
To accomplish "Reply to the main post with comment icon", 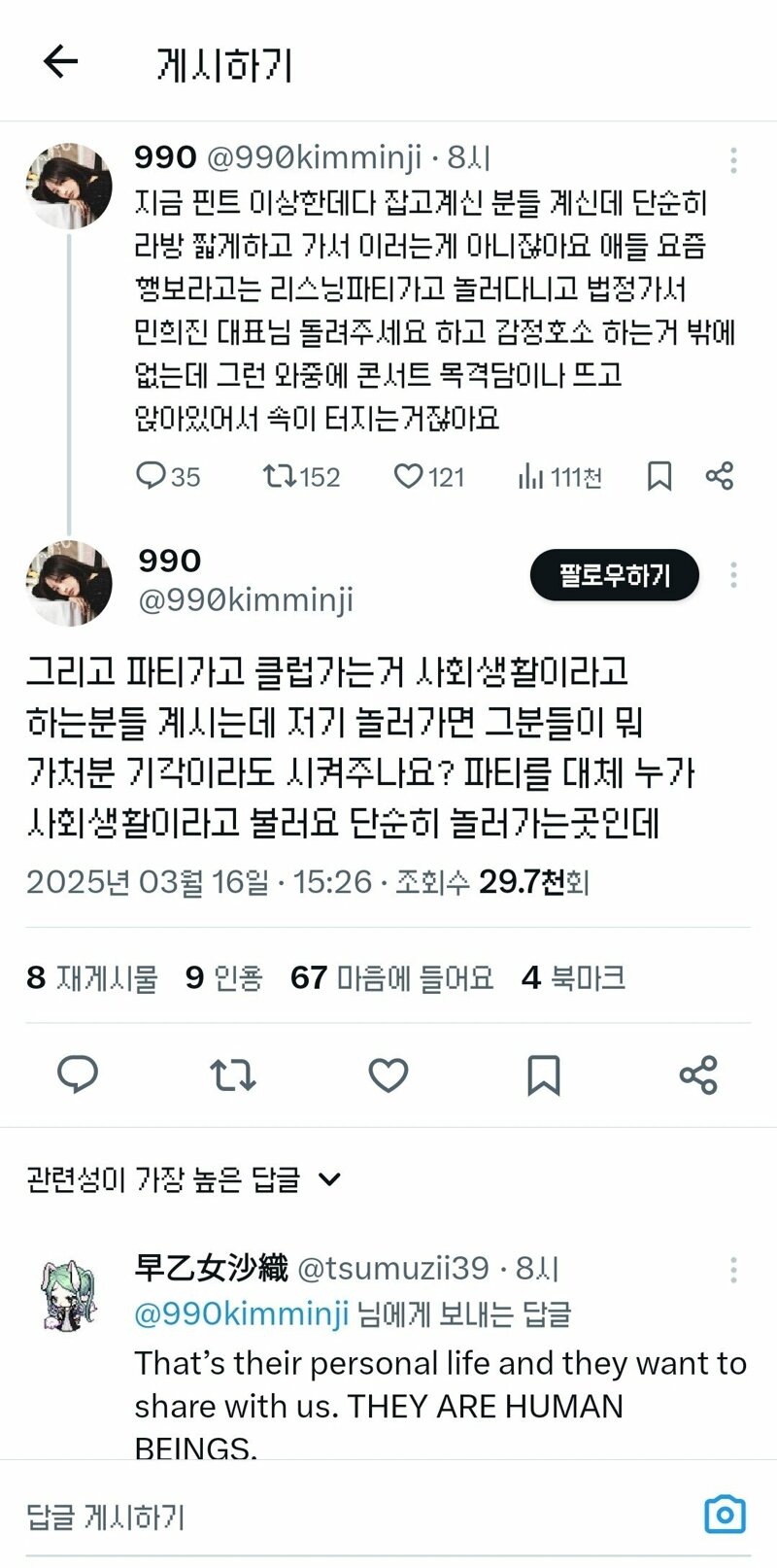I will pos(78,1074).
